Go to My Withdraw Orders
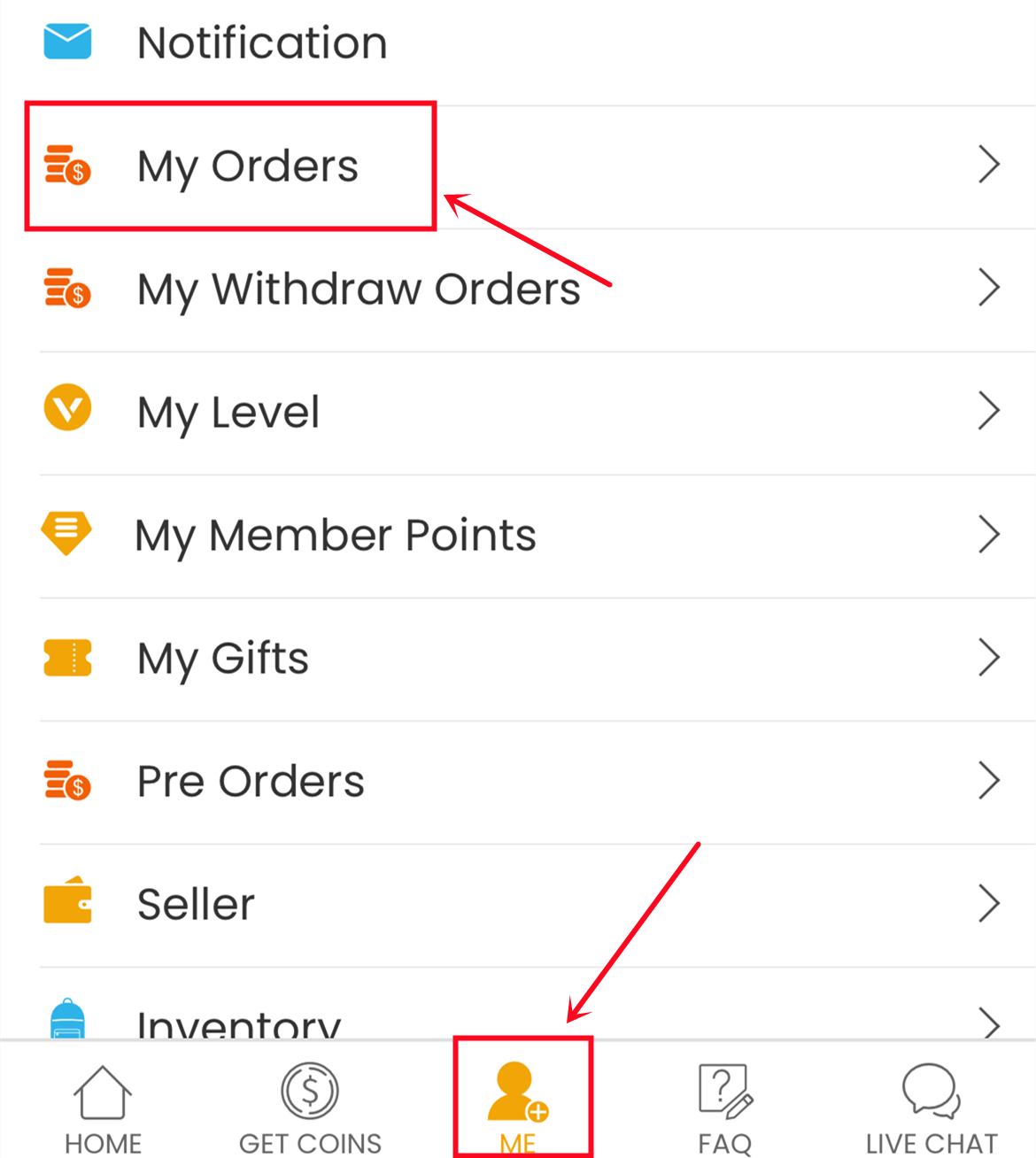Viewport: 1036px width, 1158px height. (x=359, y=289)
